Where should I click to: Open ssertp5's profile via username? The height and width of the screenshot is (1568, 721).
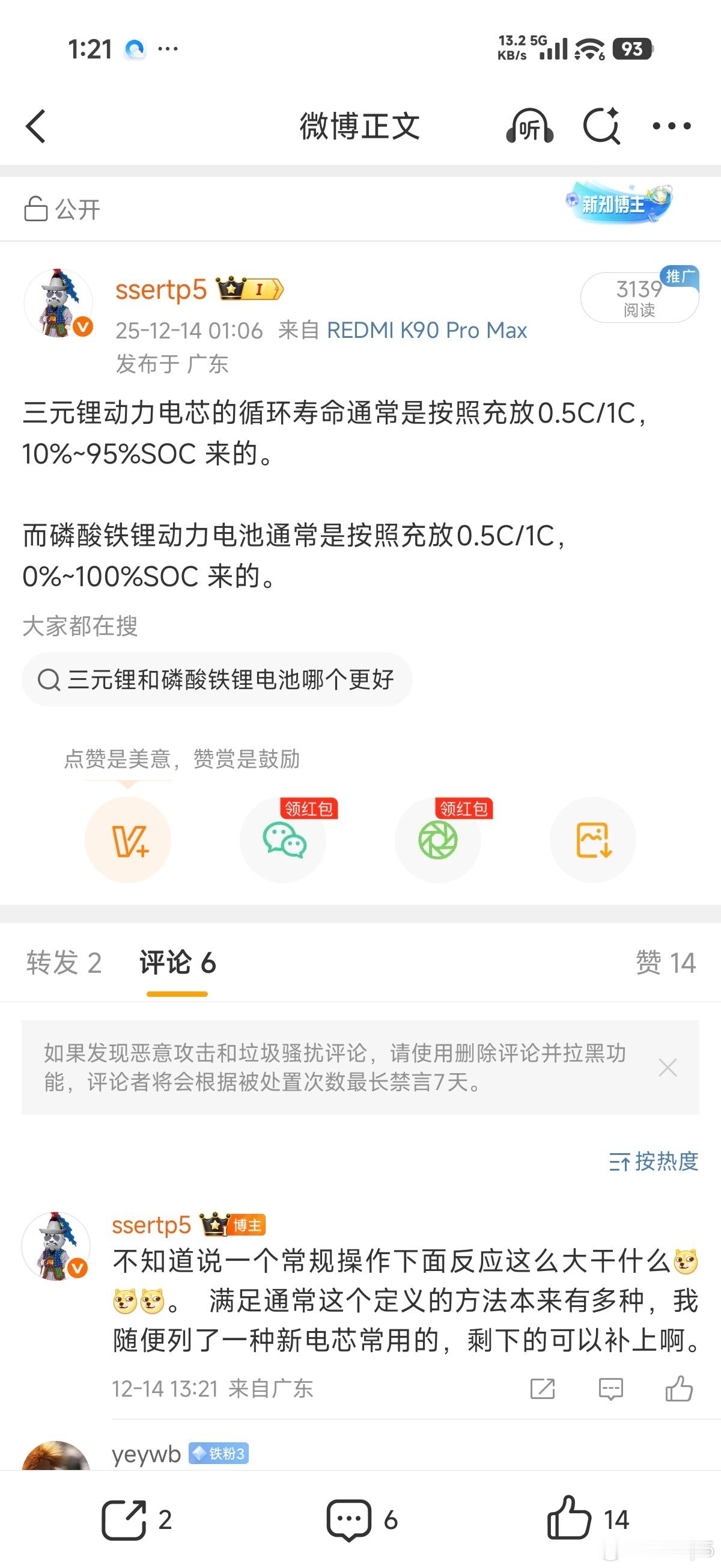[160, 290]
